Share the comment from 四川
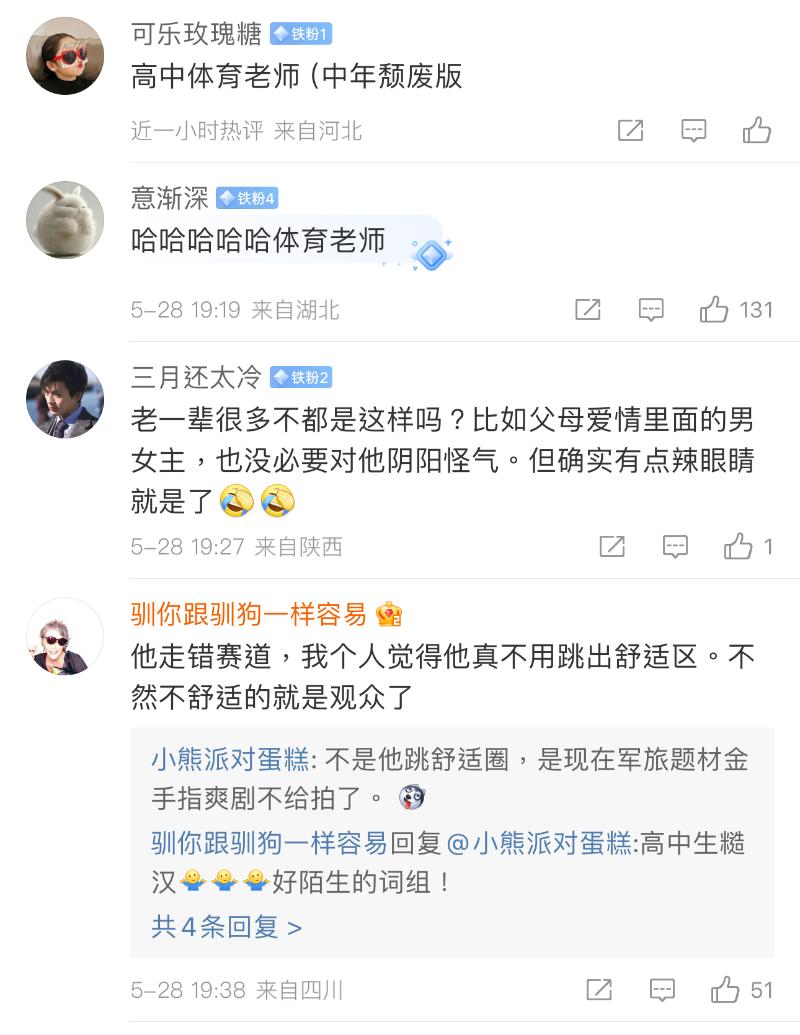The image size is (800, 1035). click(x=599, y=990)
